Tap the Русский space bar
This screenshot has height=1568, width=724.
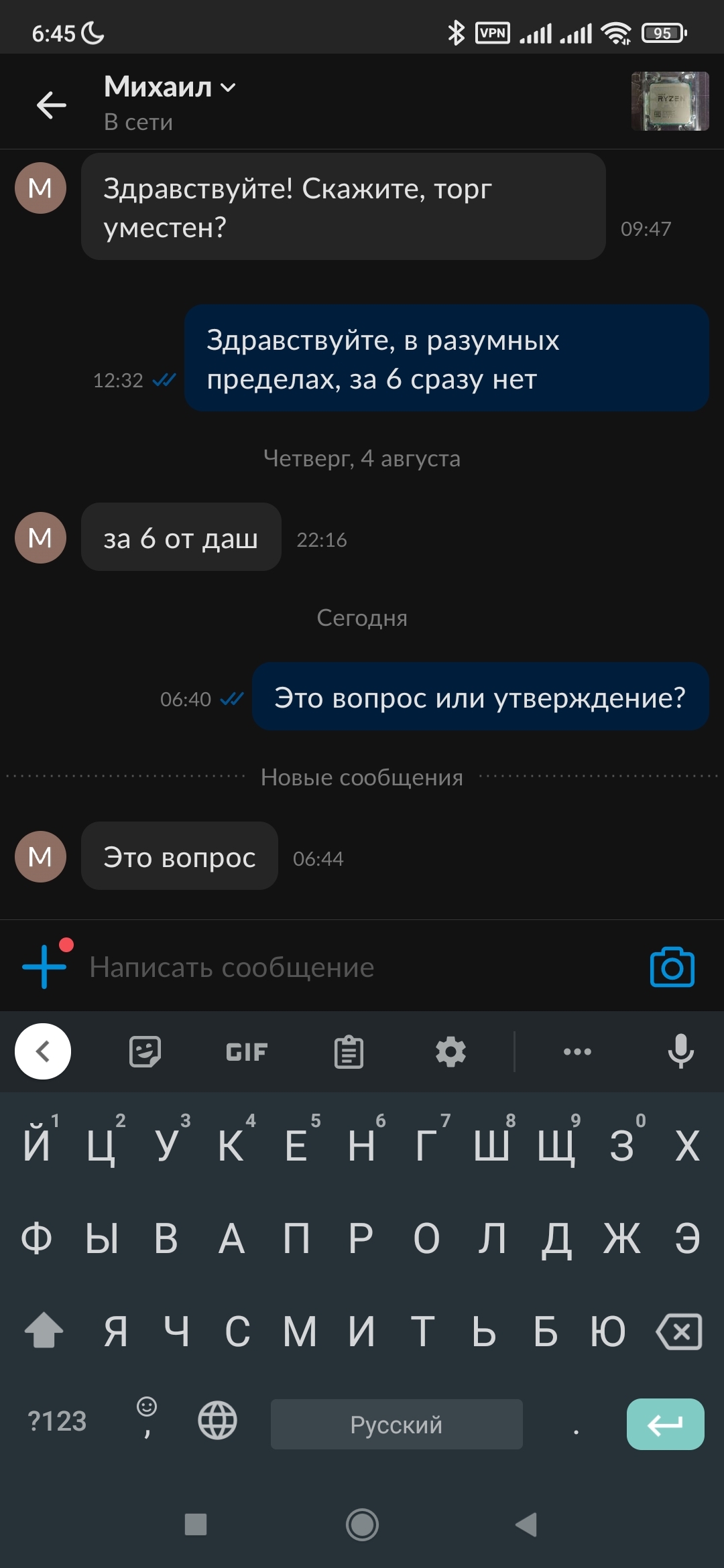coord(397,1424)
